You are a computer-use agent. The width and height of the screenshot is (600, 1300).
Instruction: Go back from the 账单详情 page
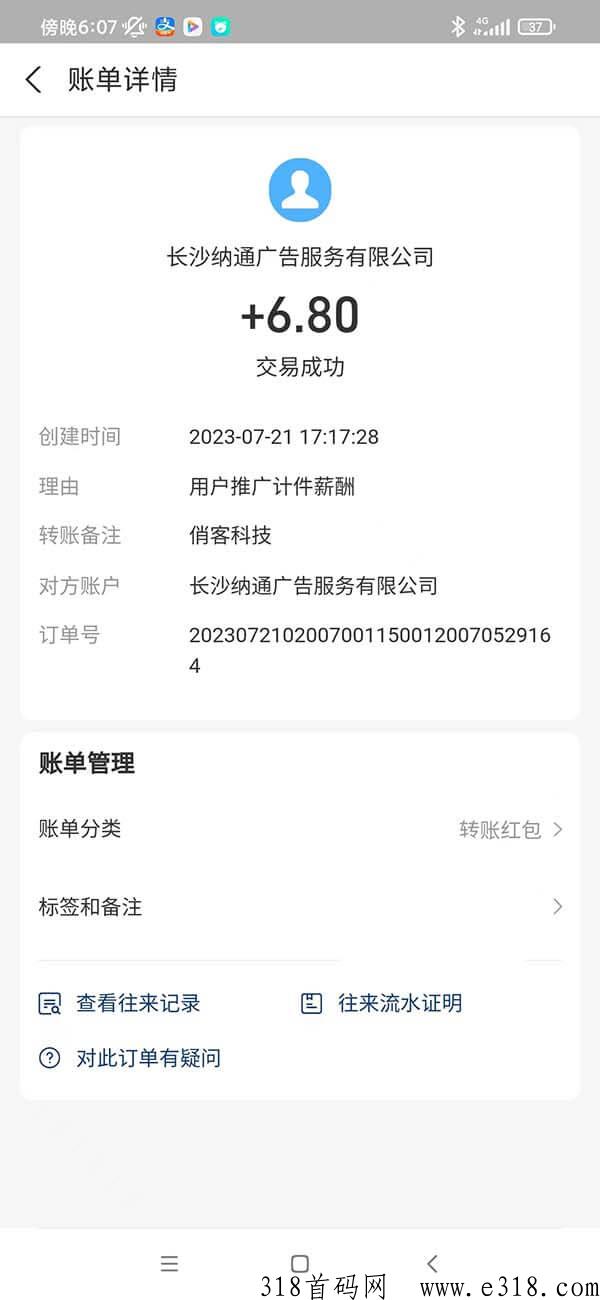click(x=34, y=80)
